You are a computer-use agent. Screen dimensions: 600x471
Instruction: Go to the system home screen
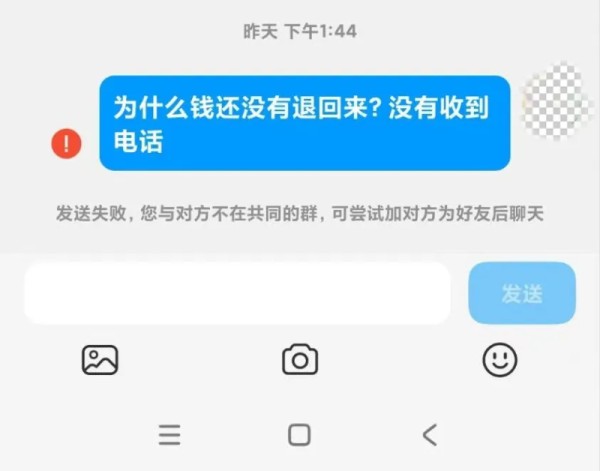[299, 434]
